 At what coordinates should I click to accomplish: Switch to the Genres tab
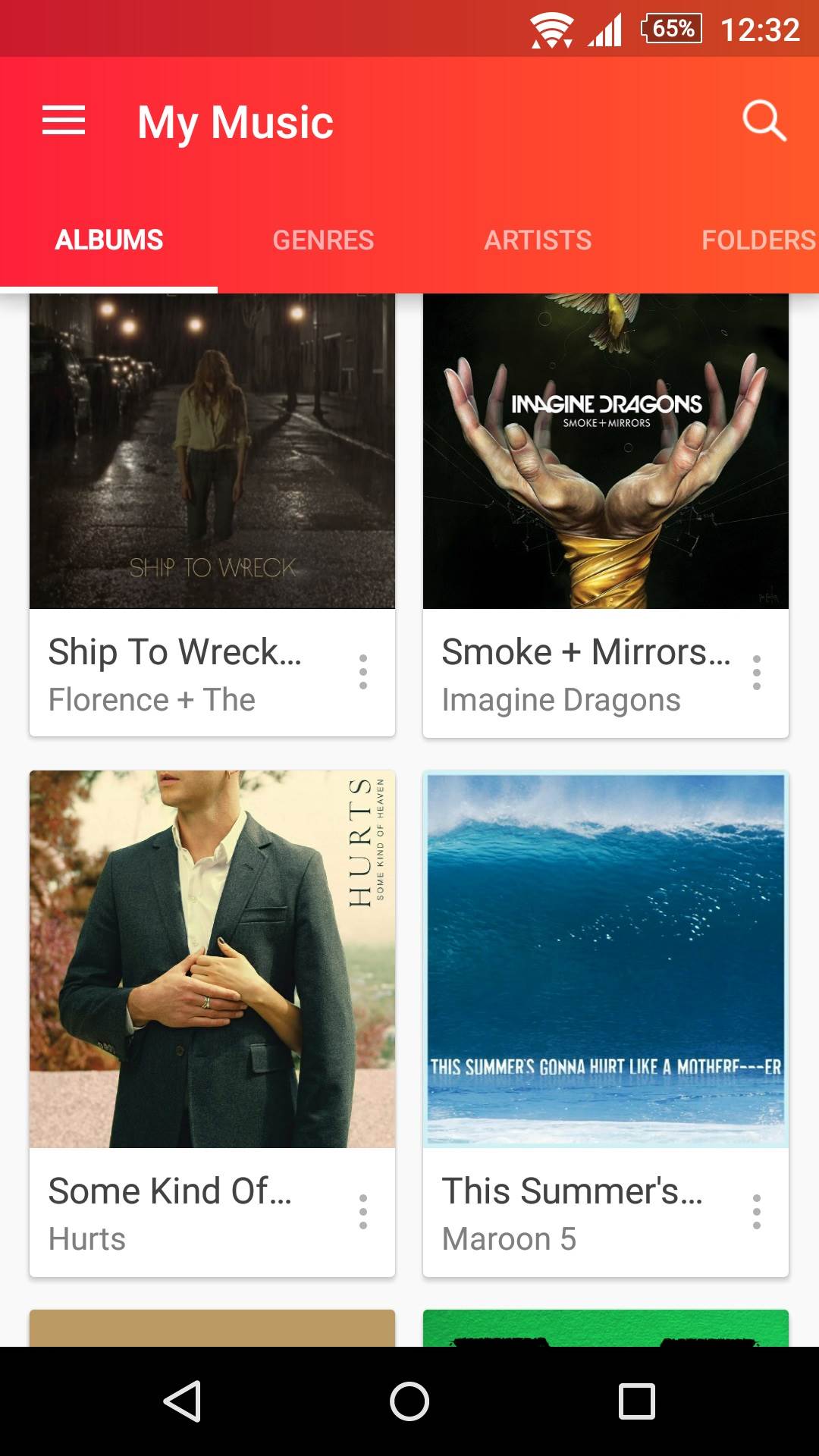coord(323,240)
